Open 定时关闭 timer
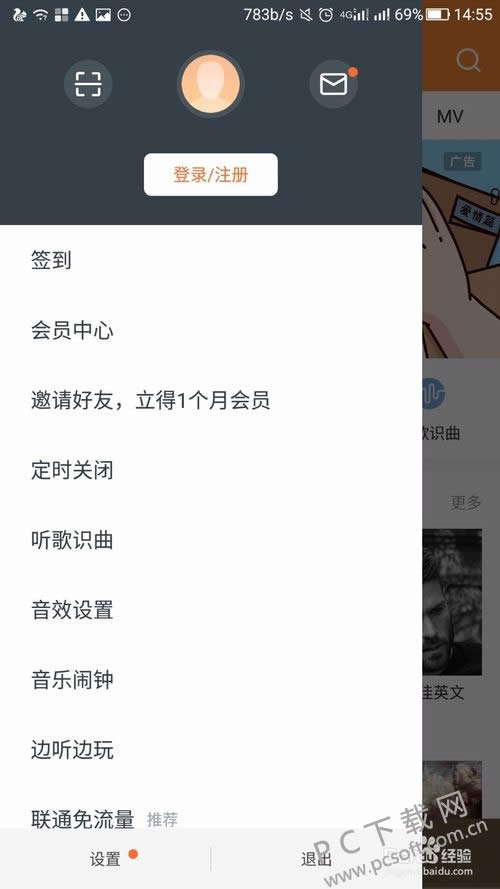This screenshot has height=889, width=500. click(211, 471)
